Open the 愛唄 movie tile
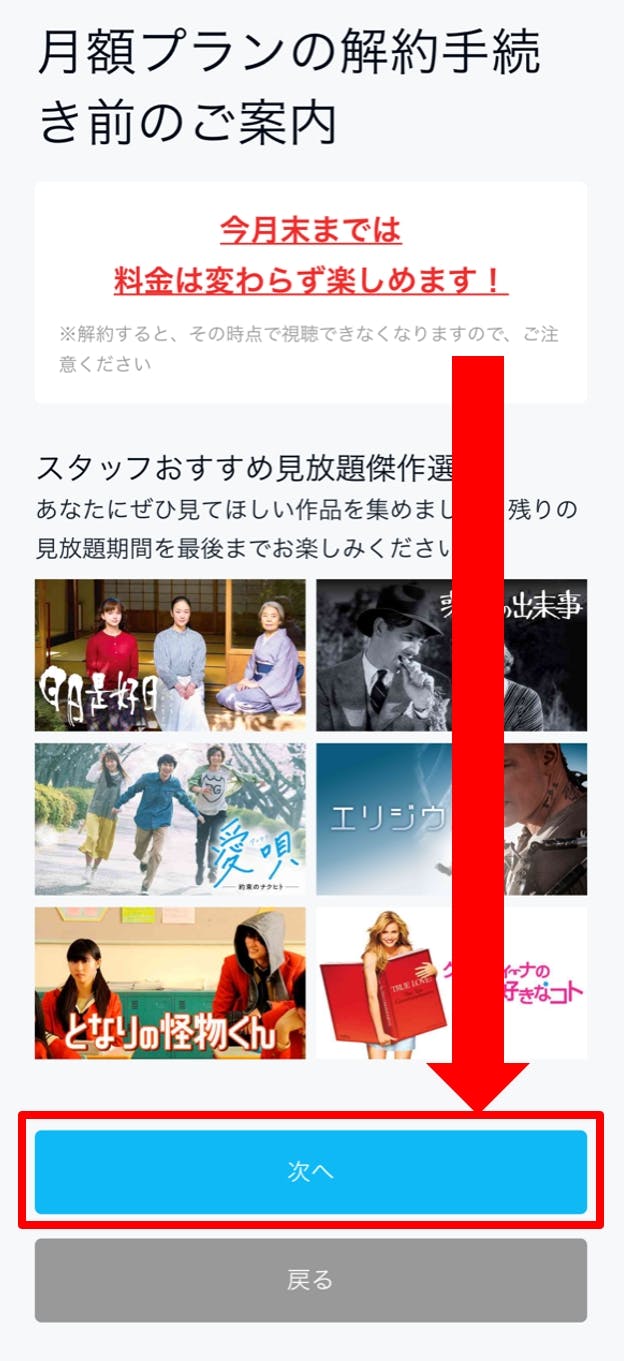This screenshot has height=1361, width=624. click(x=170, y=819)
